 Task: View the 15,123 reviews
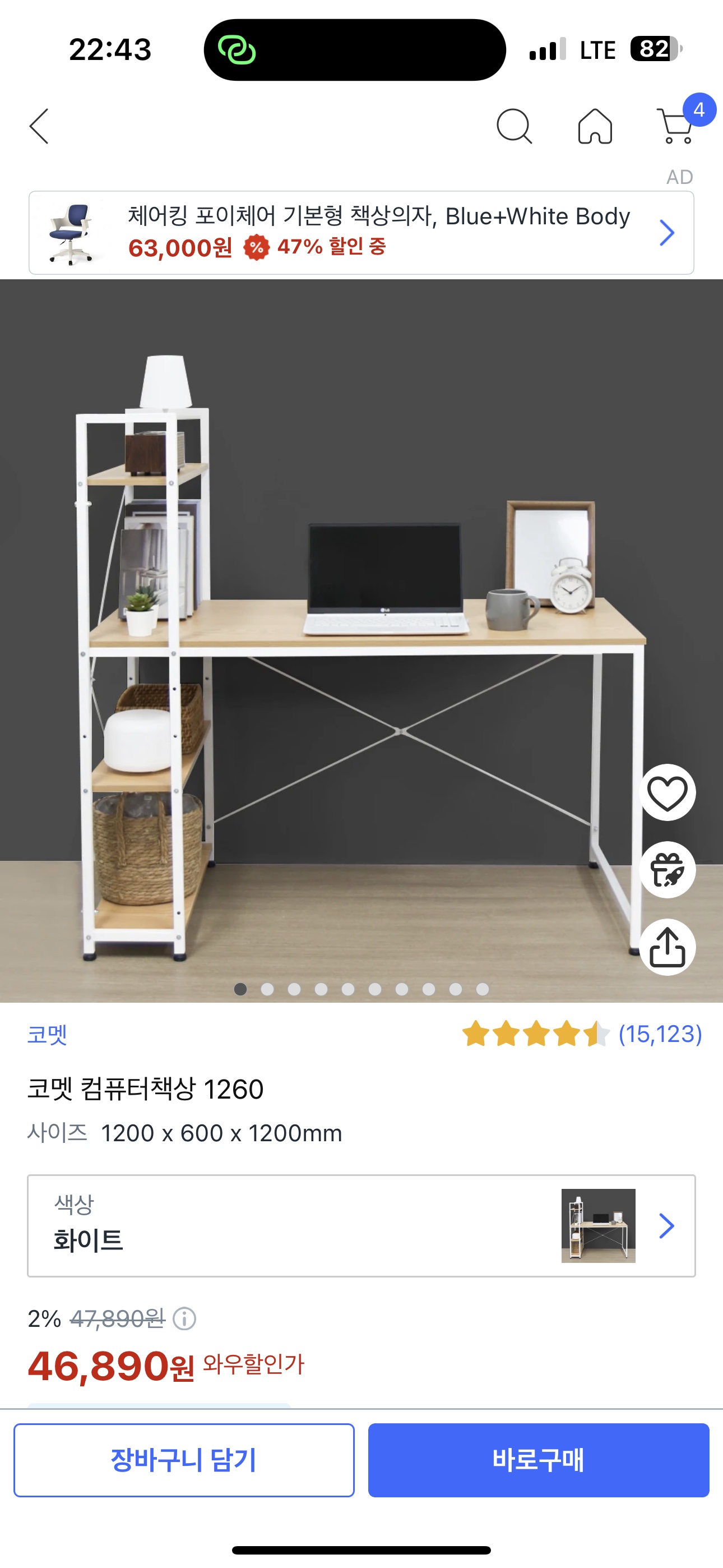[660, 1034]
